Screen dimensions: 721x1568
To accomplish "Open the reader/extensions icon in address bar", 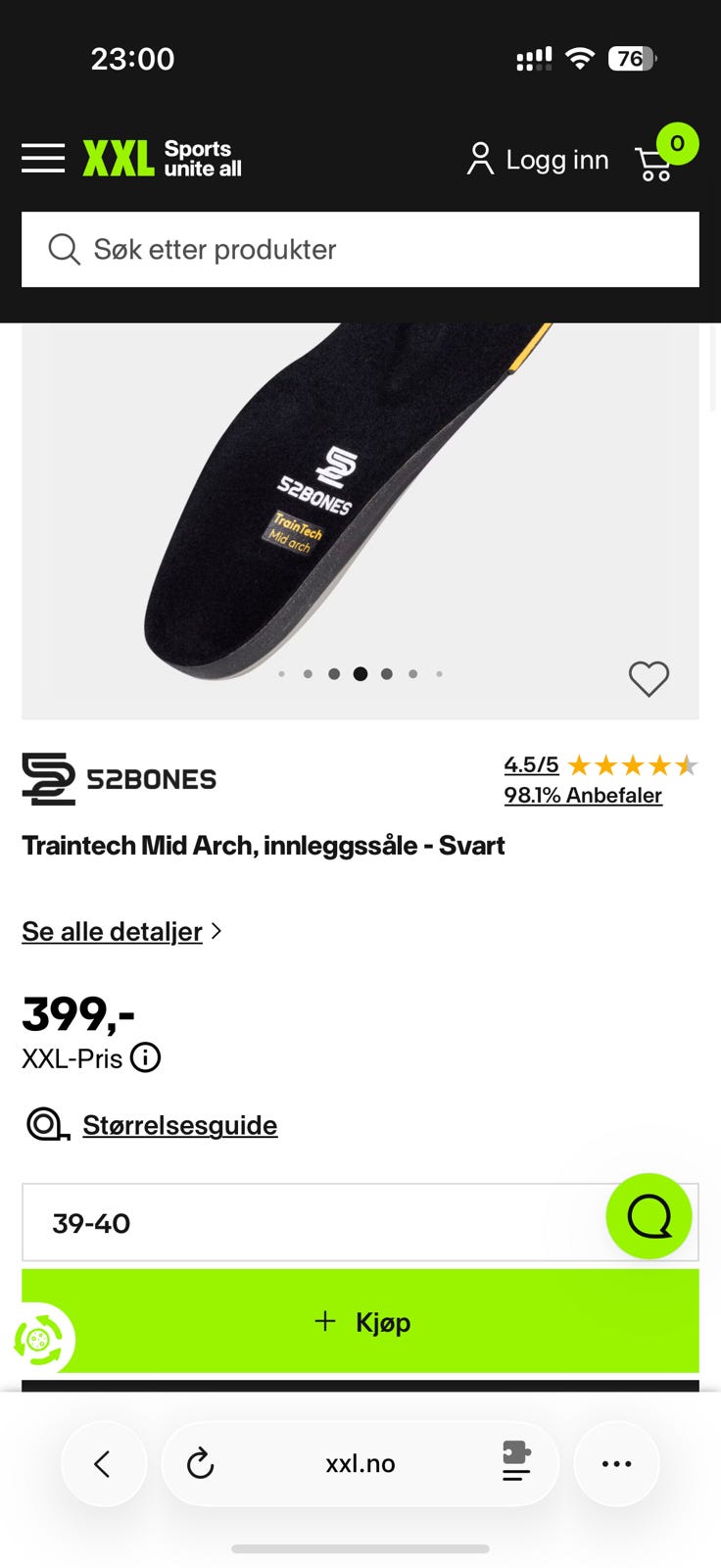I will coord(516,1462).
